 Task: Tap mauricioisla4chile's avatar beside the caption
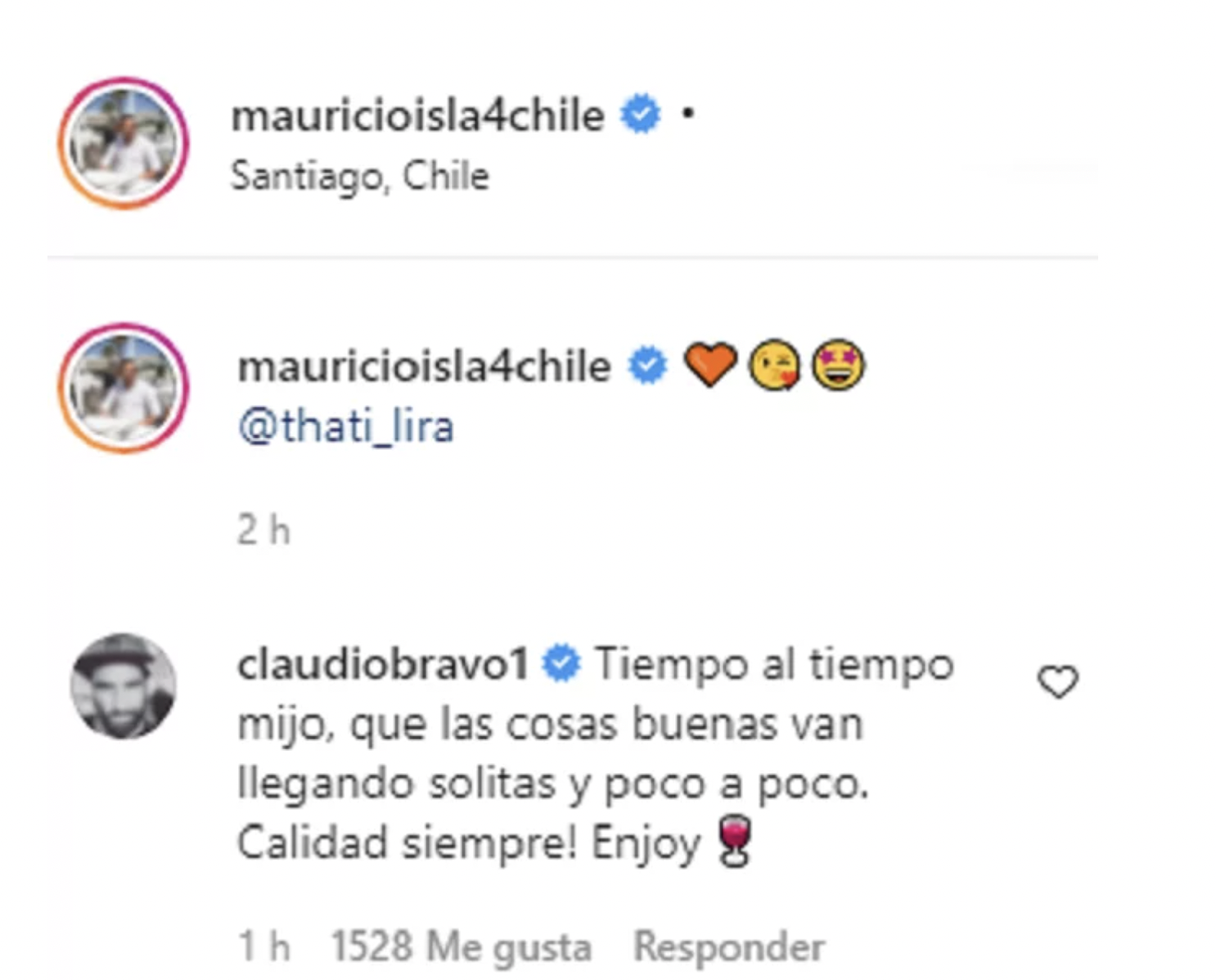(x=124, y=388)
